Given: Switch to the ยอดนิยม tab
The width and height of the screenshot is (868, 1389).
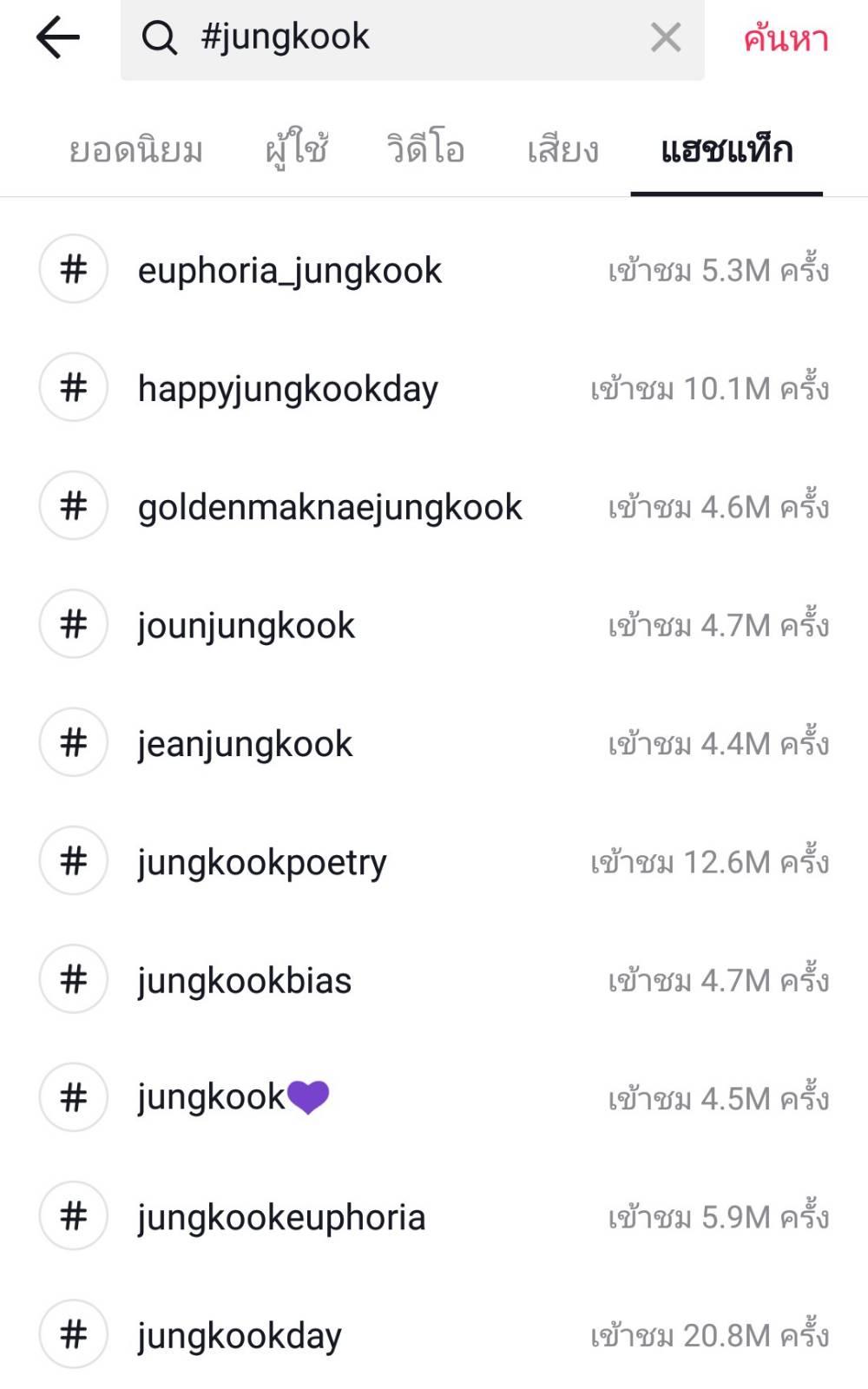Looking at the screenshot, I should (x=136, y=151).
